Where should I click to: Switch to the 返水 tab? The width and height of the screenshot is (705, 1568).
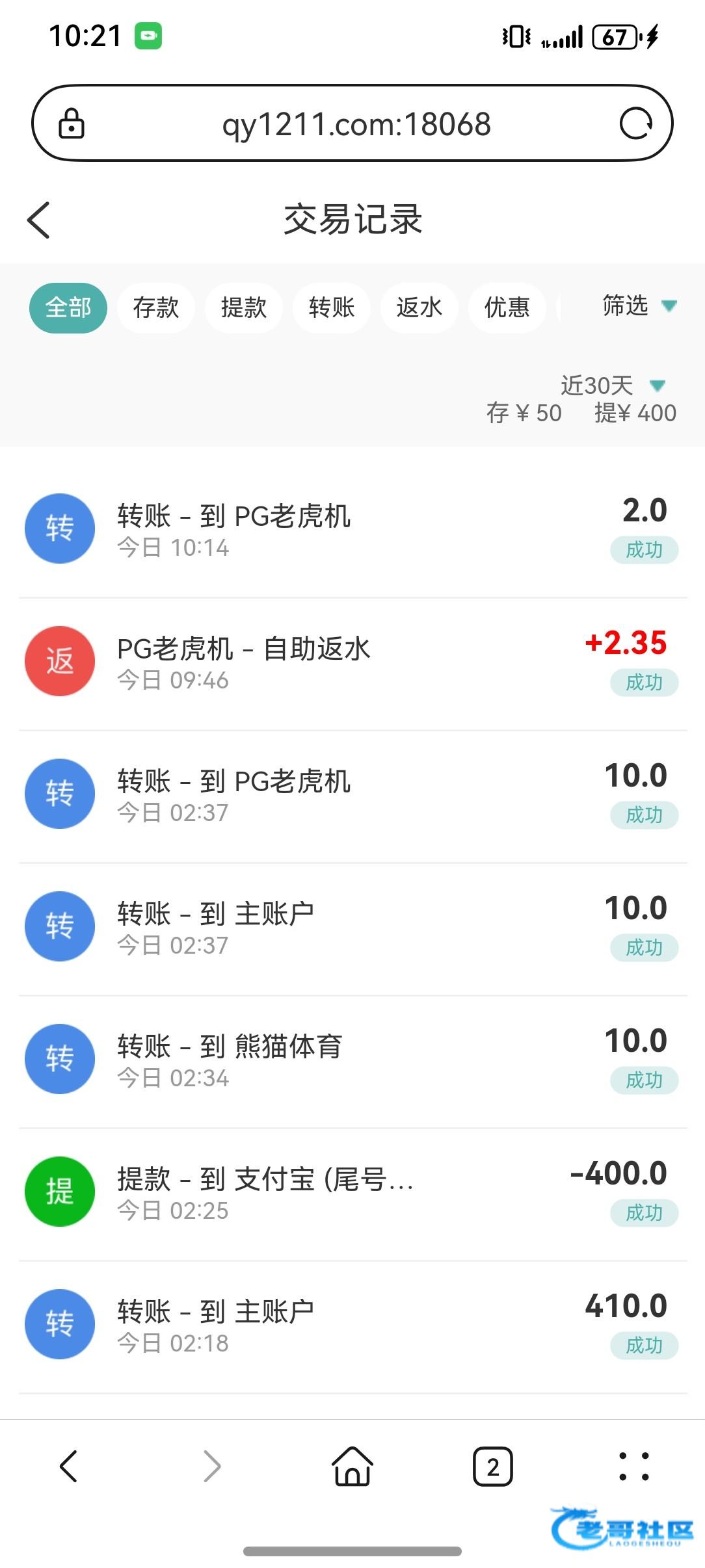click(x=419, y=307)
